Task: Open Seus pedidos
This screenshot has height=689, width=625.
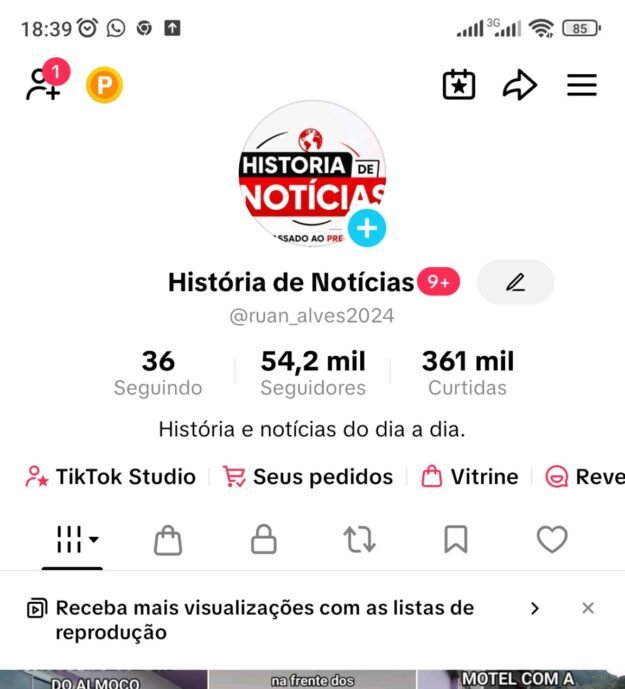Action: 308,477
